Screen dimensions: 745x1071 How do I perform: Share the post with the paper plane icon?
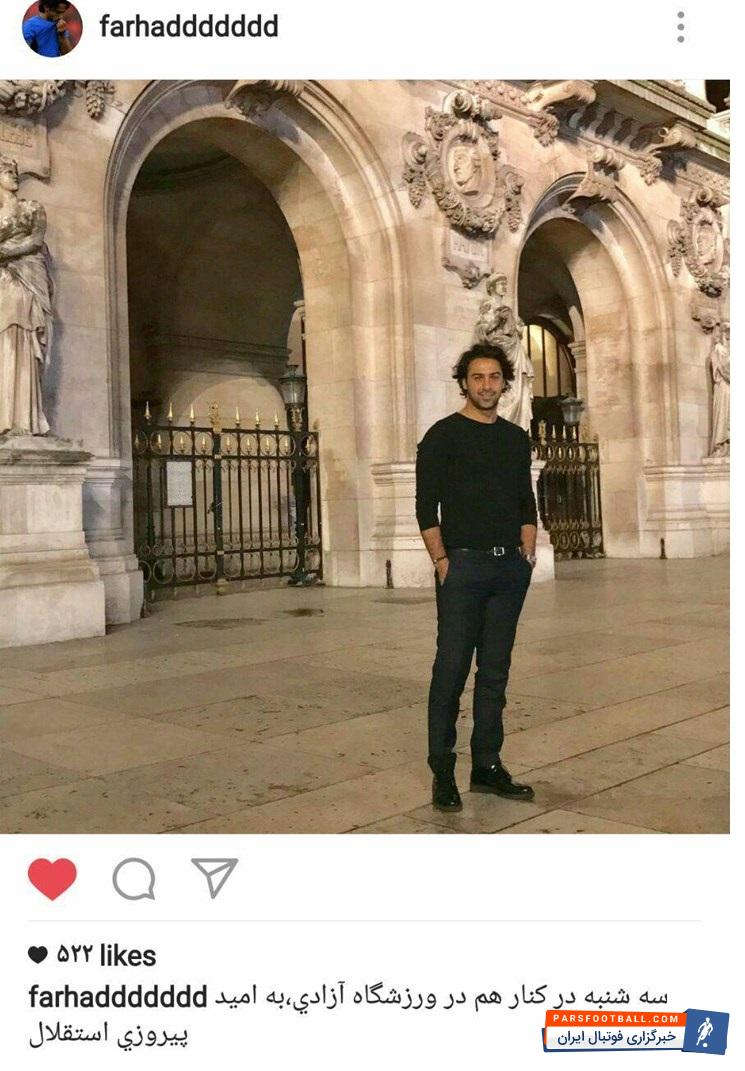pyautogui.click(x=214, y=877)
